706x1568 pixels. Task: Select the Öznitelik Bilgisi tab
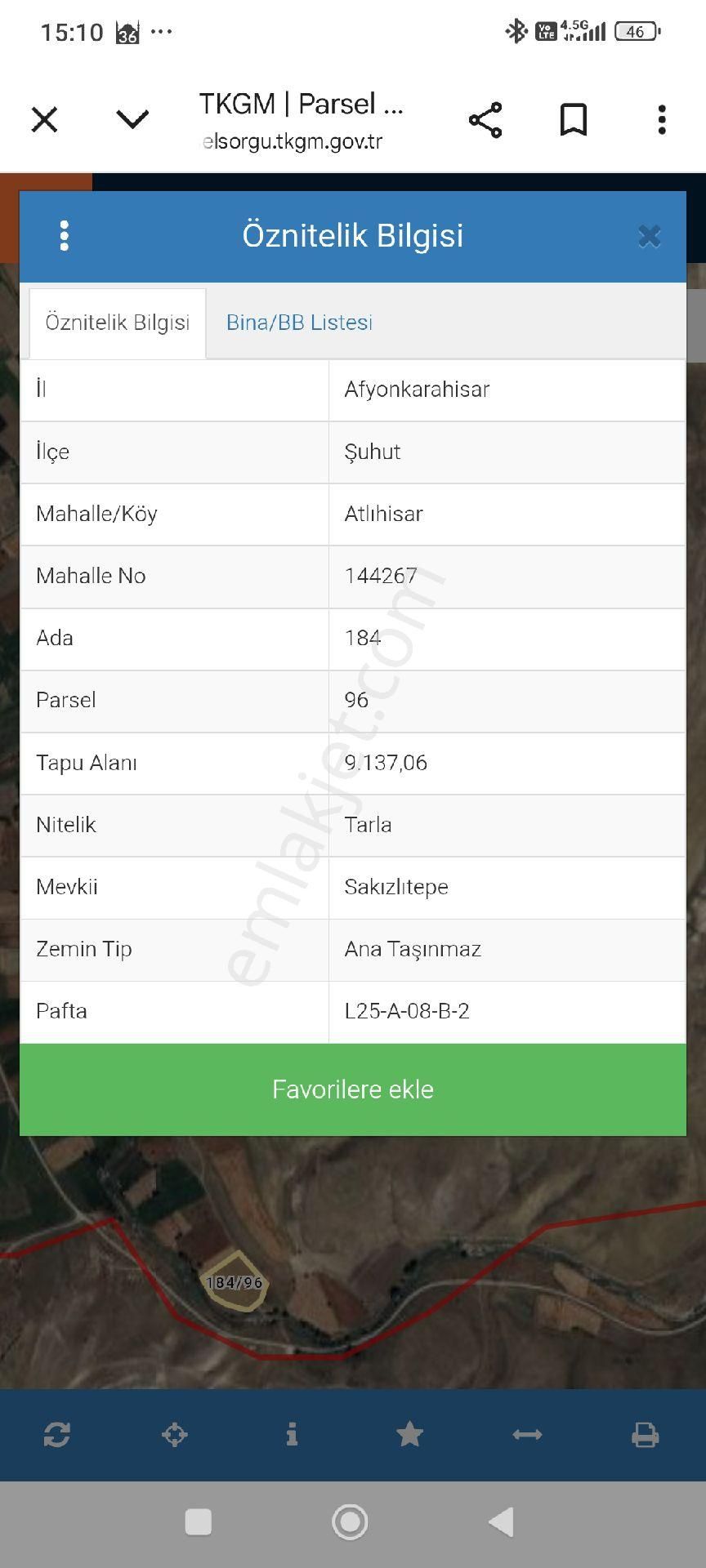click(x=117, y=323)
